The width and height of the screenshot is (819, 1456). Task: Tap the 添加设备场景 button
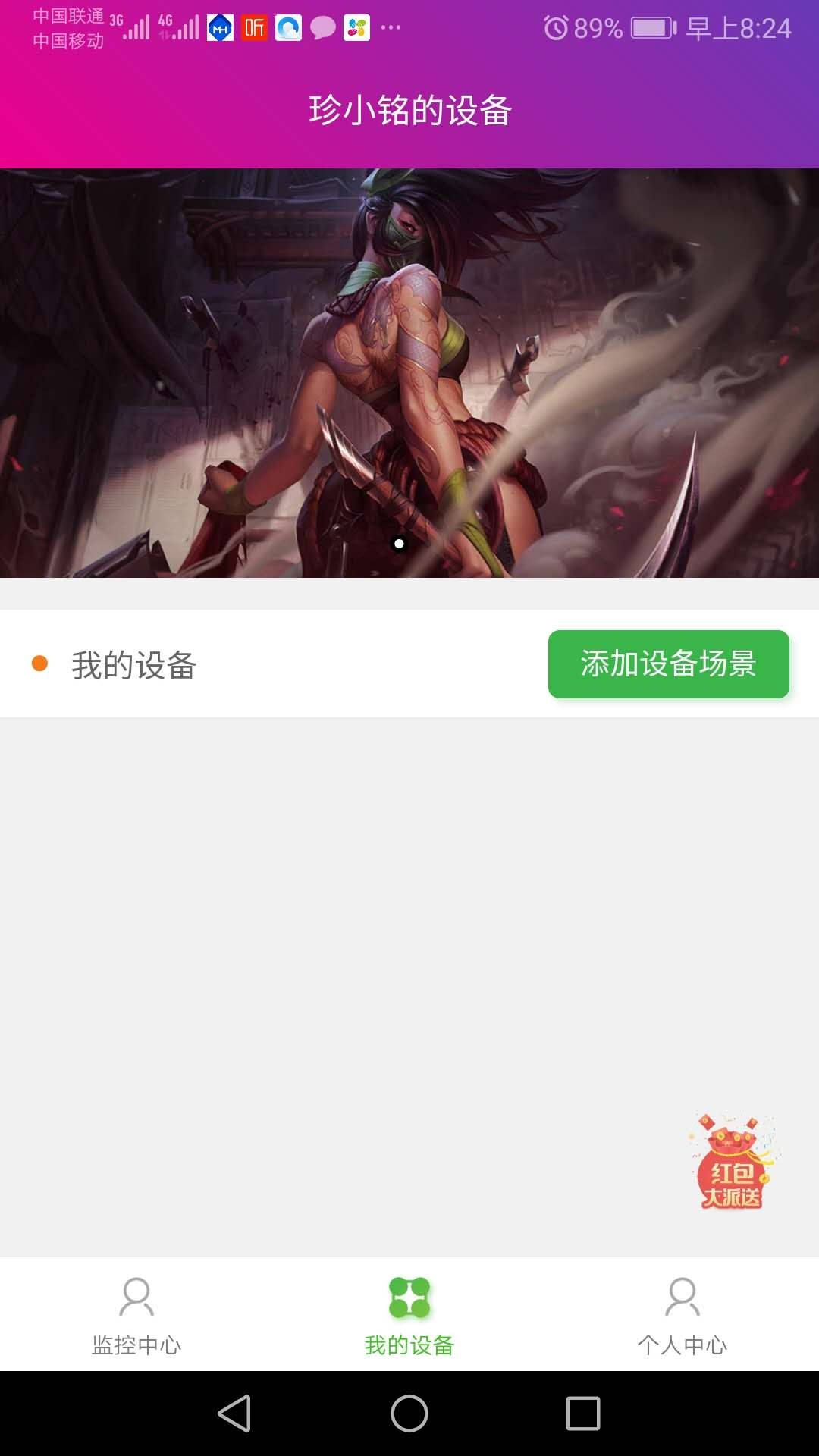(x=669, y=664)
